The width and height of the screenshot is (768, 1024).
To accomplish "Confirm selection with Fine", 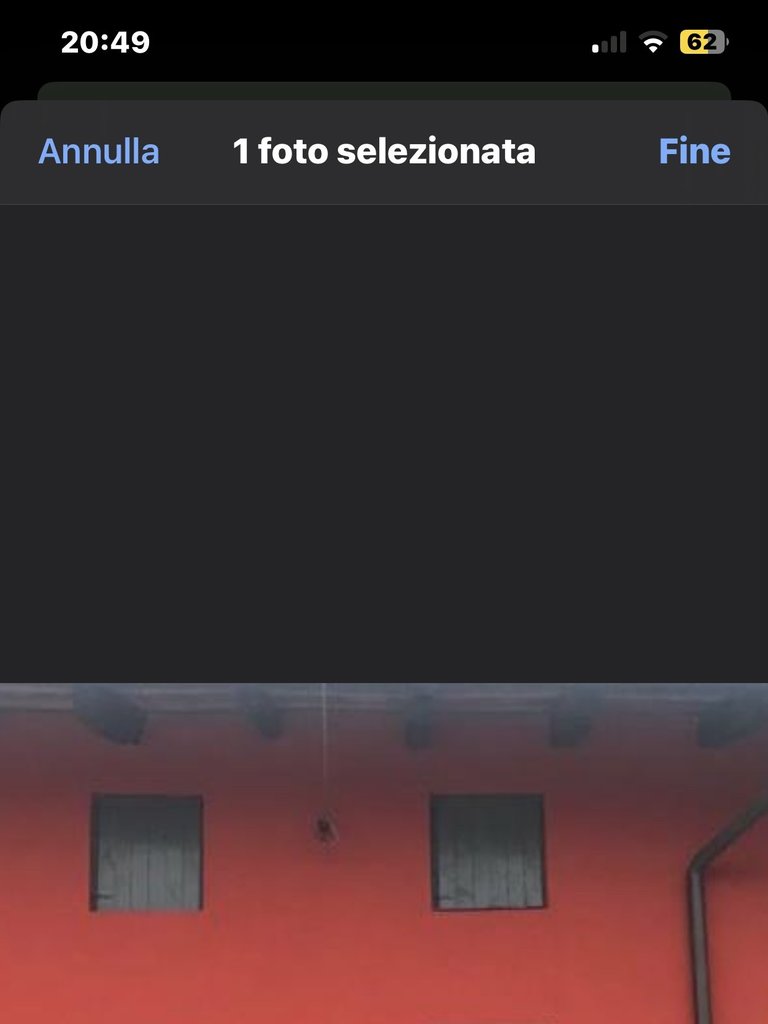I will [694, 152].
